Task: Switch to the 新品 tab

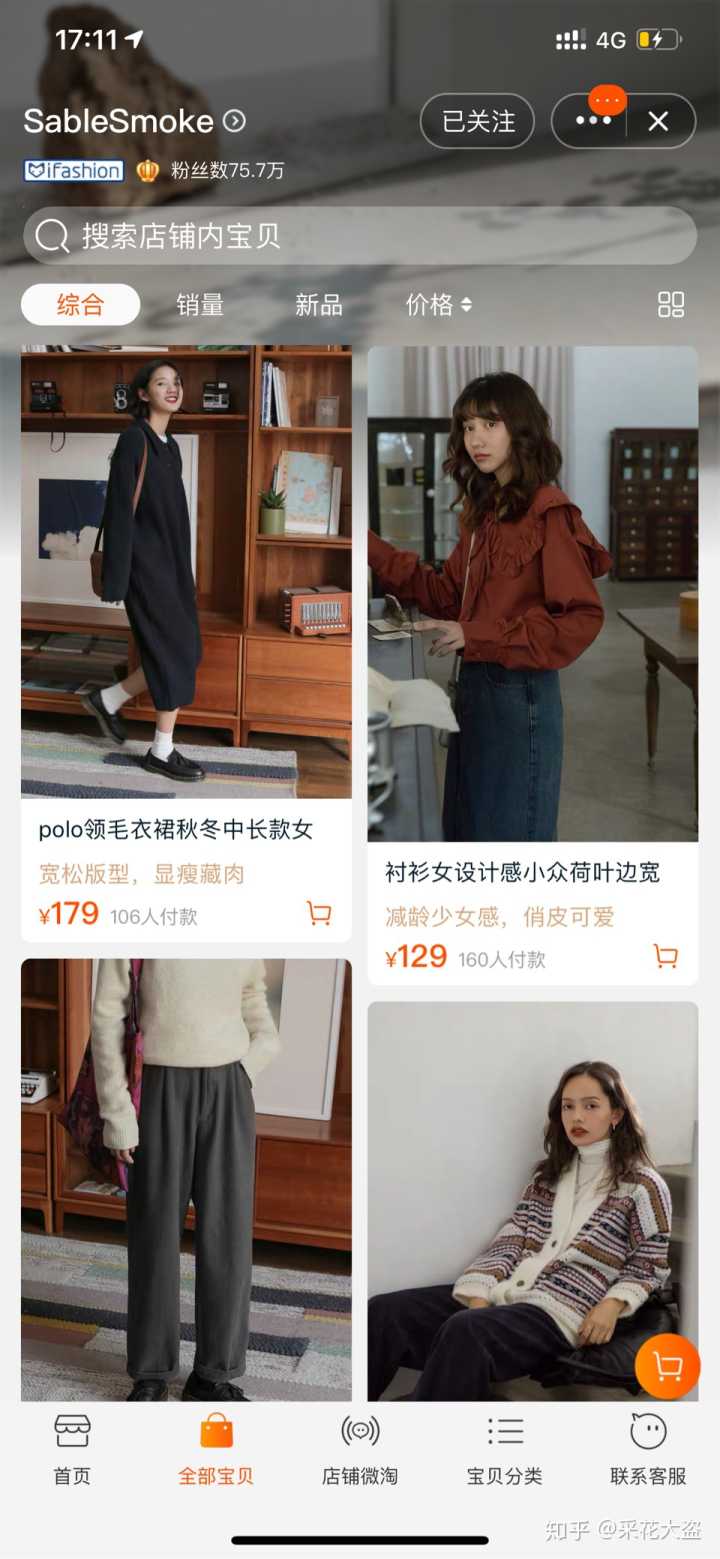Action: pyautogui.click(x=318, y=305)
